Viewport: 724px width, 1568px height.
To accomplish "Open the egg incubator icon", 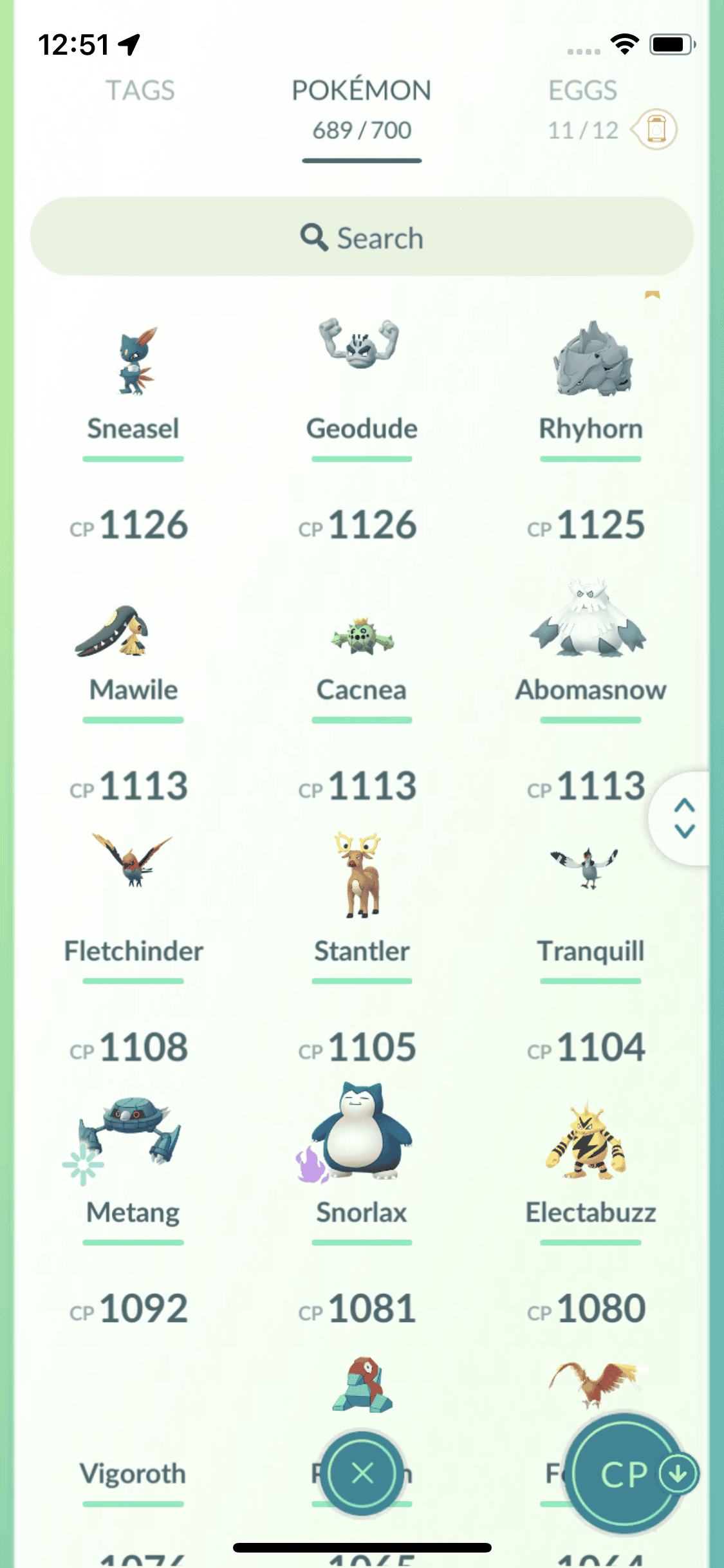I will 655,129.
